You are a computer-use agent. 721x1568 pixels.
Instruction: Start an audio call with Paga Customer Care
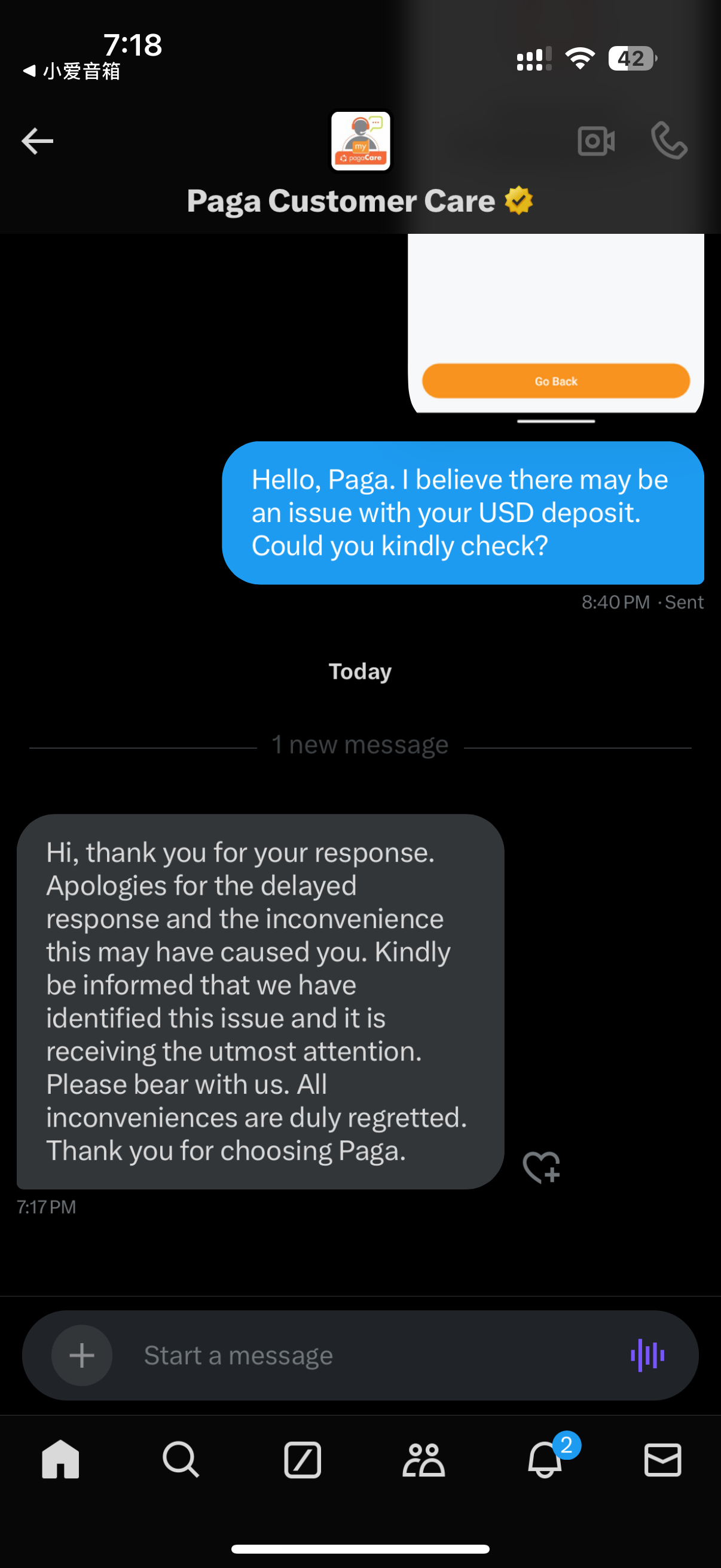pos(669,141)
